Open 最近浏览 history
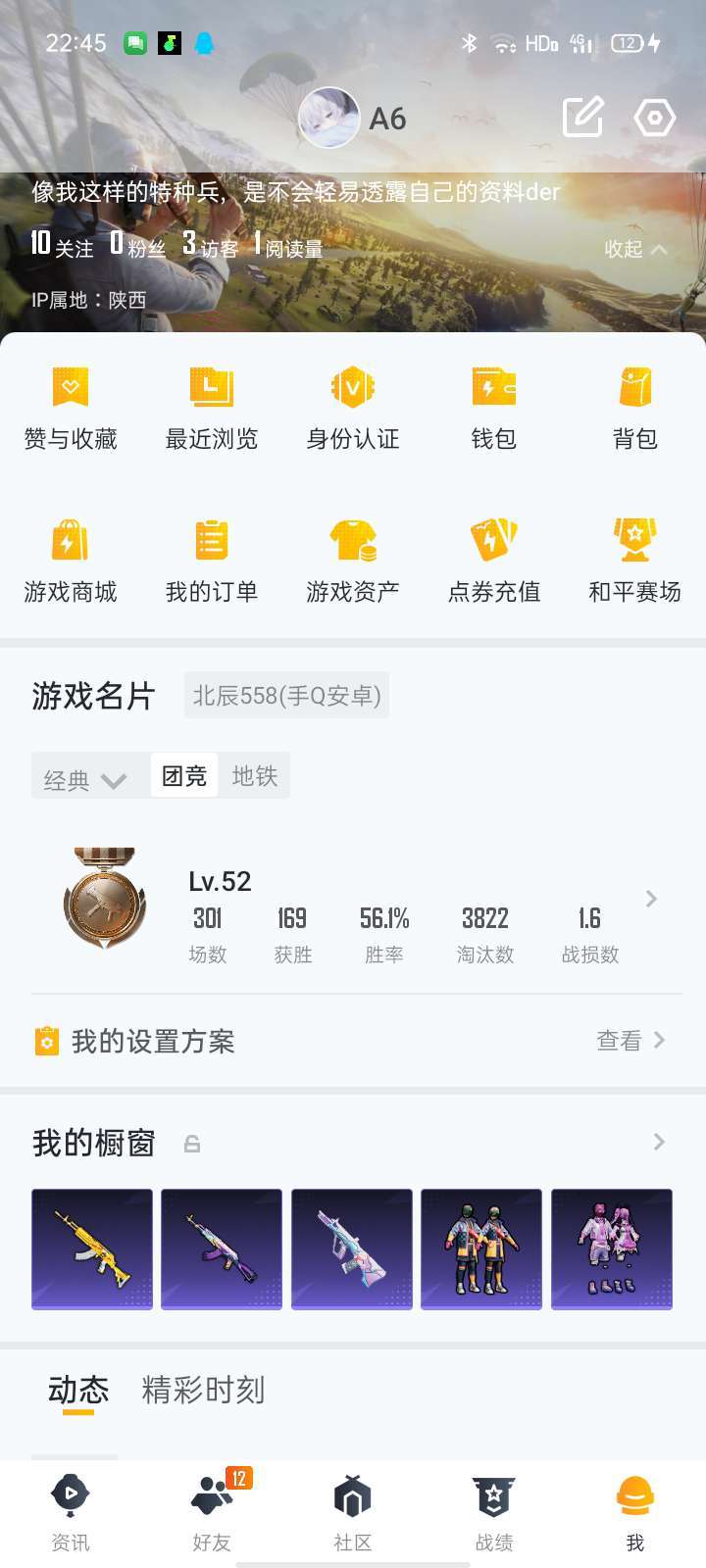Viewport: 706px width, 1568px height. click(x=212, y=408)
